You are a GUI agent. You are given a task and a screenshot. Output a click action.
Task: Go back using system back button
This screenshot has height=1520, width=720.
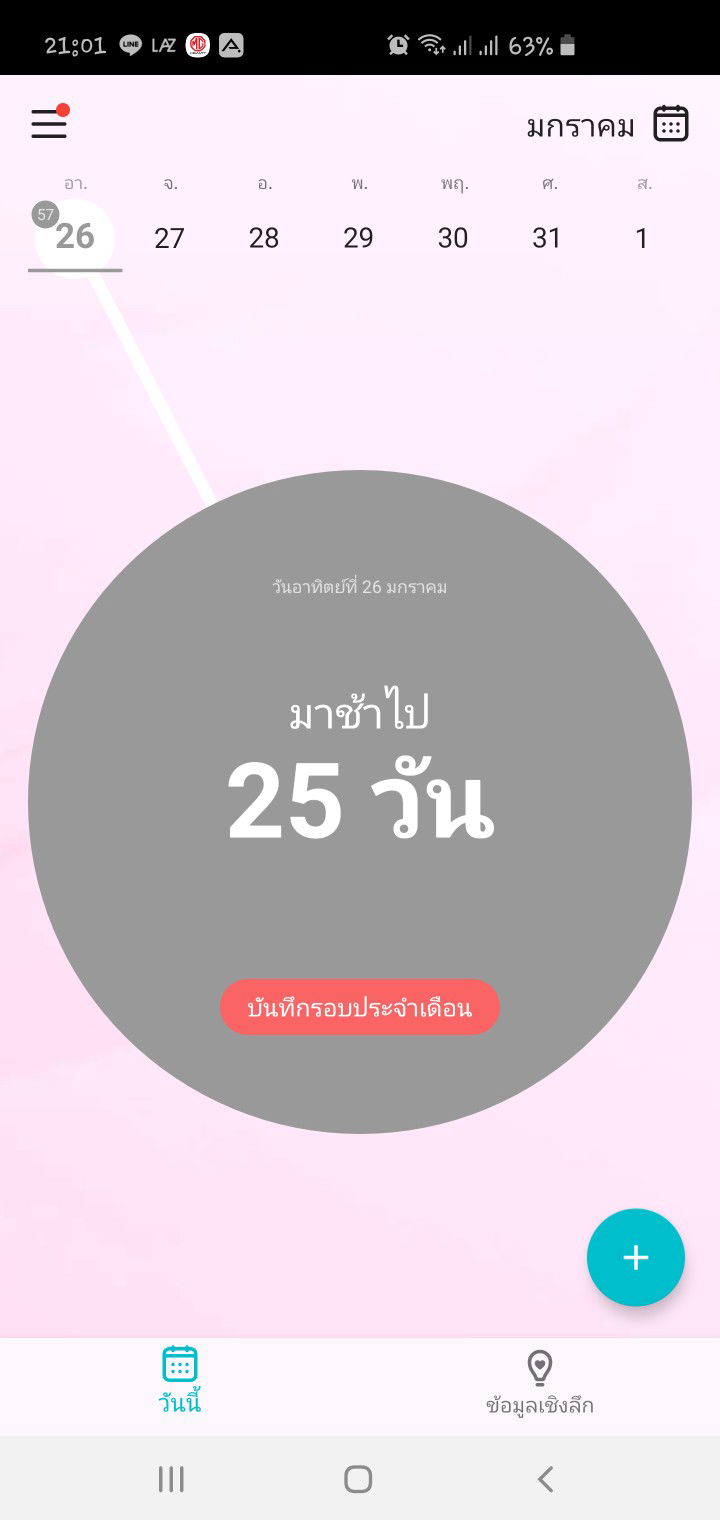pyautogui.click(x=545, y=1479)
